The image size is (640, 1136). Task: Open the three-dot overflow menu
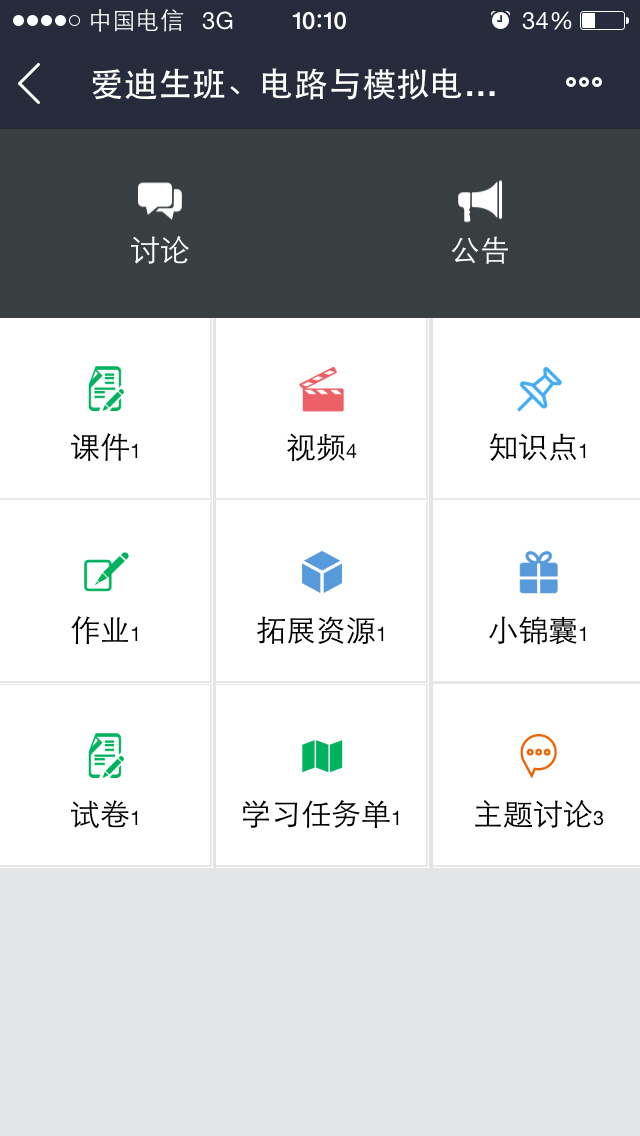(583, 82)
